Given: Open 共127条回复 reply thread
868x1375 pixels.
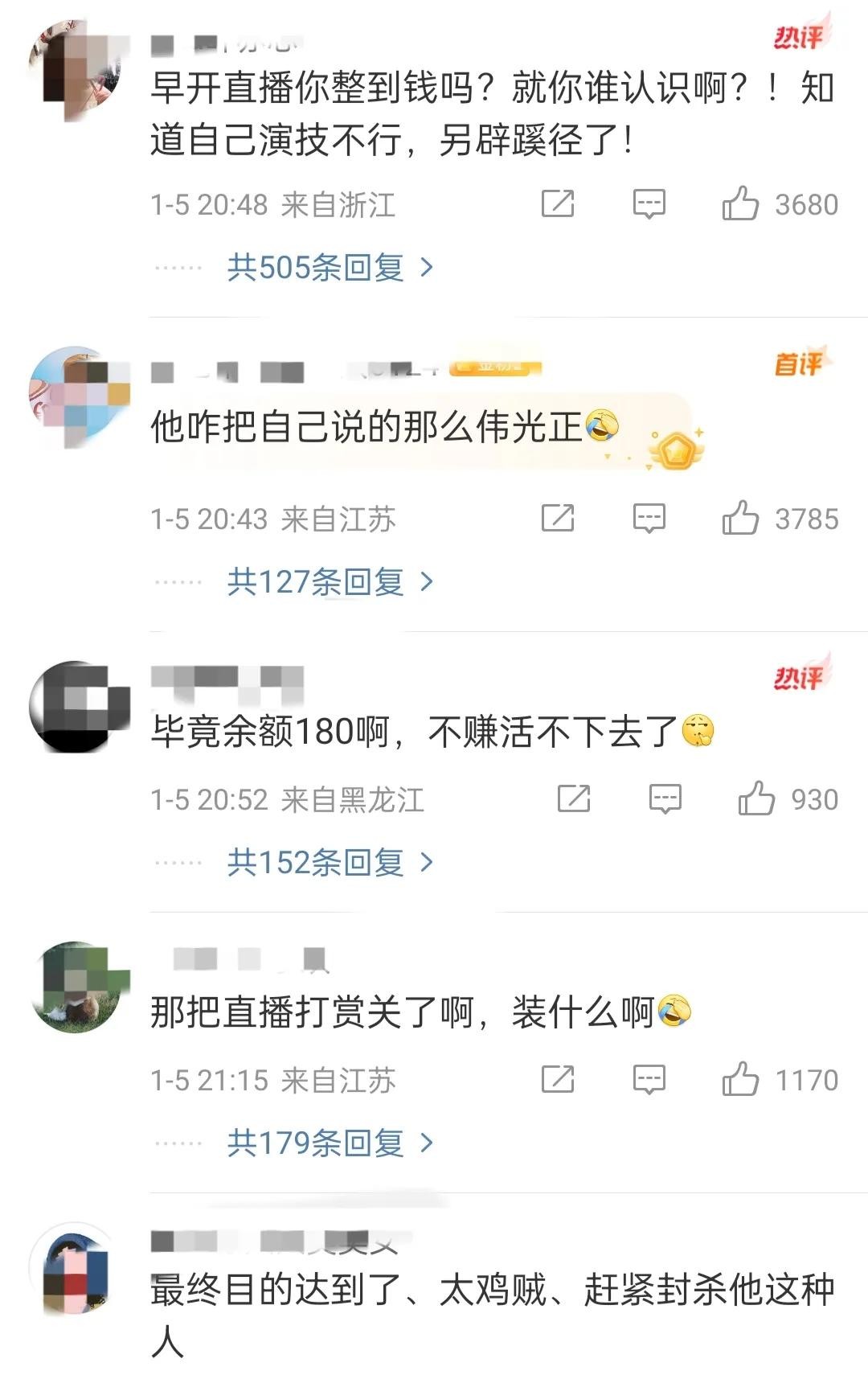Looking at the screenshot, I should [x=330, y=582].
